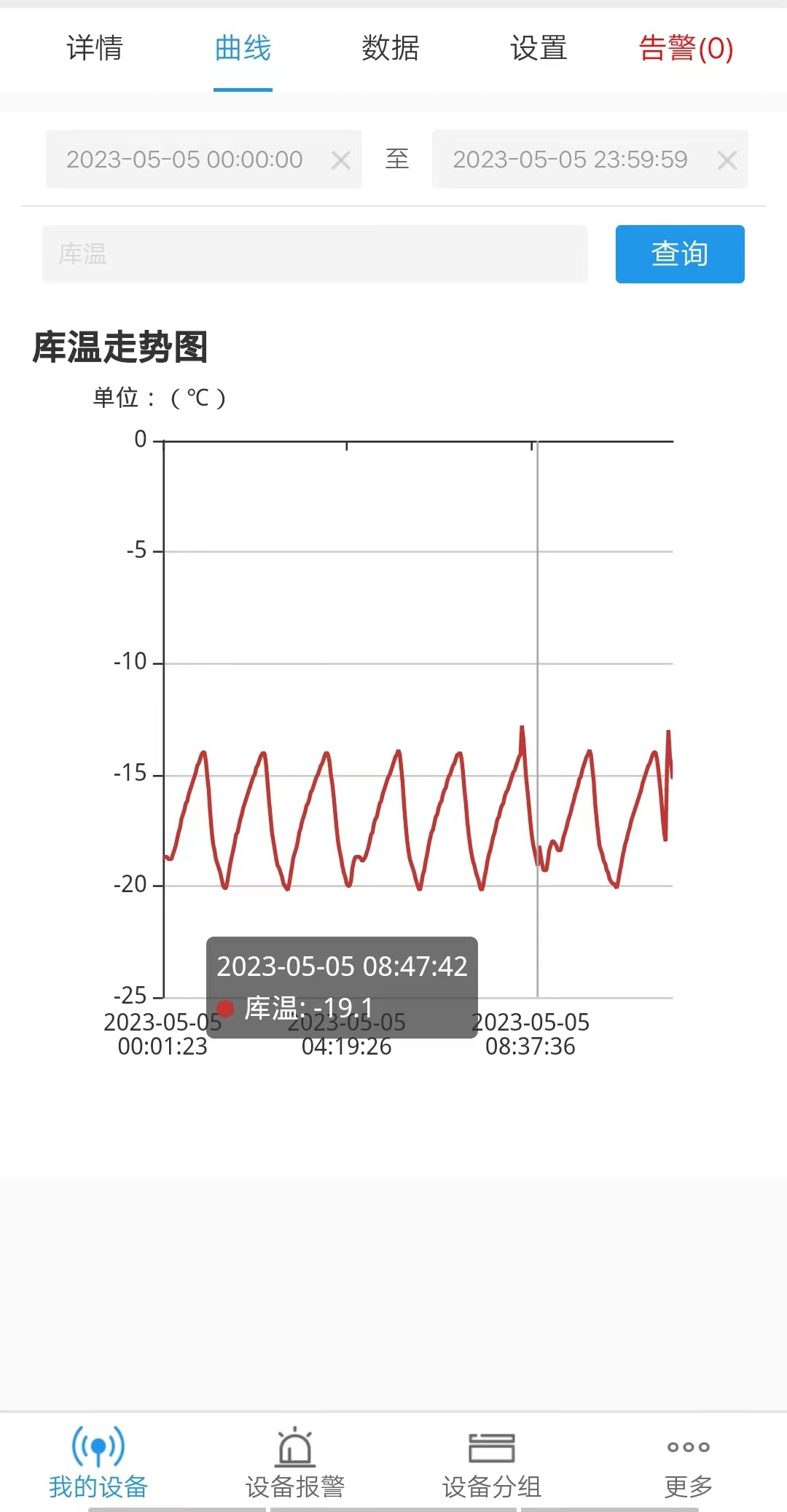View the 告警(0) tab
This screenshot has width=787, height=1512.
click(686, 49)
